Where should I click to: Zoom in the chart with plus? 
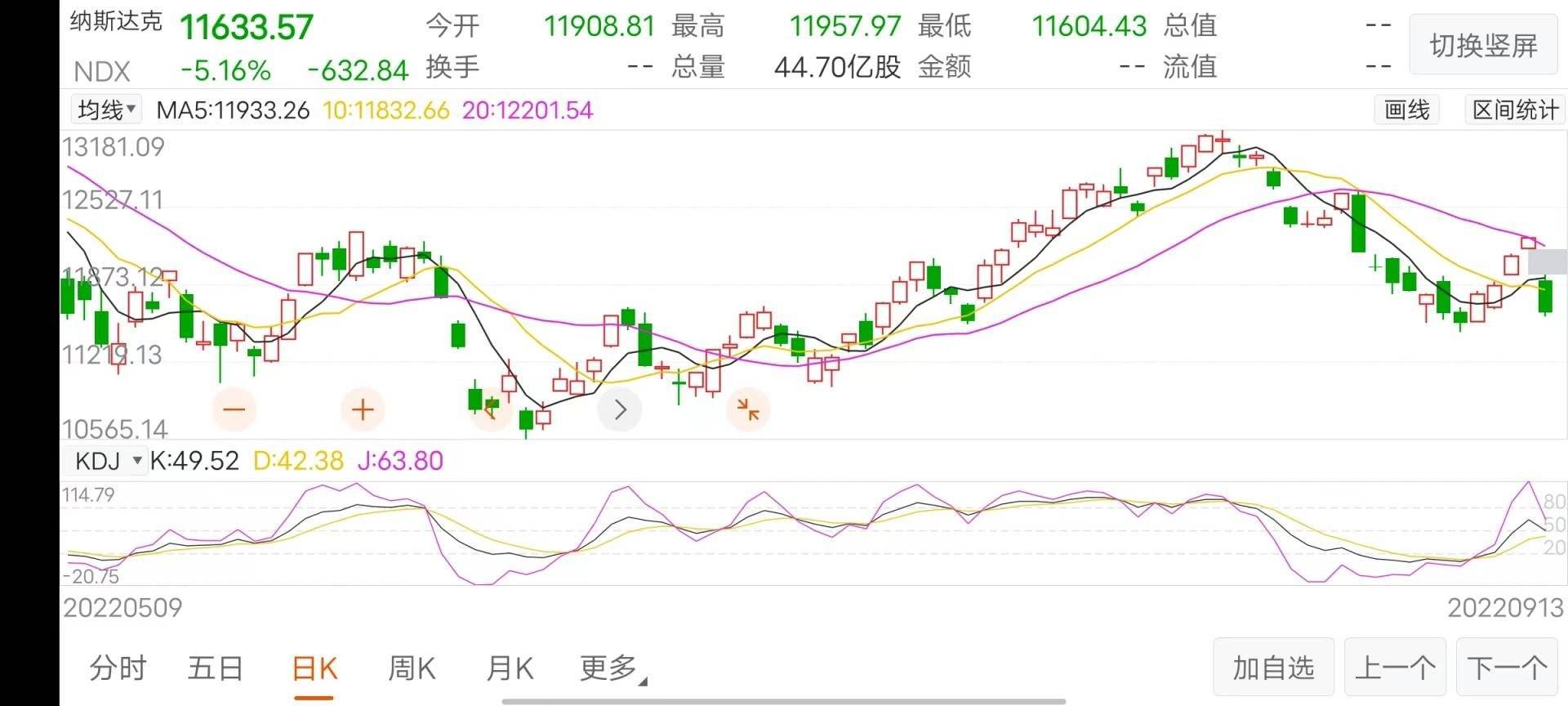[x=363, y=409]
